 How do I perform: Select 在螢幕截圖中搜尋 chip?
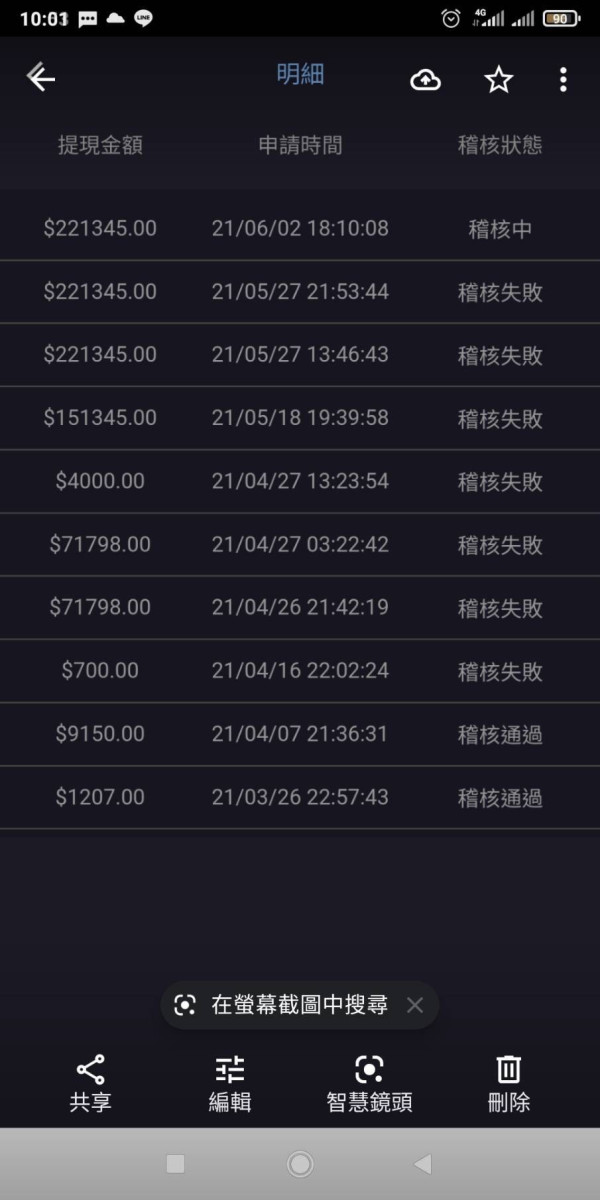[283, 1005]
